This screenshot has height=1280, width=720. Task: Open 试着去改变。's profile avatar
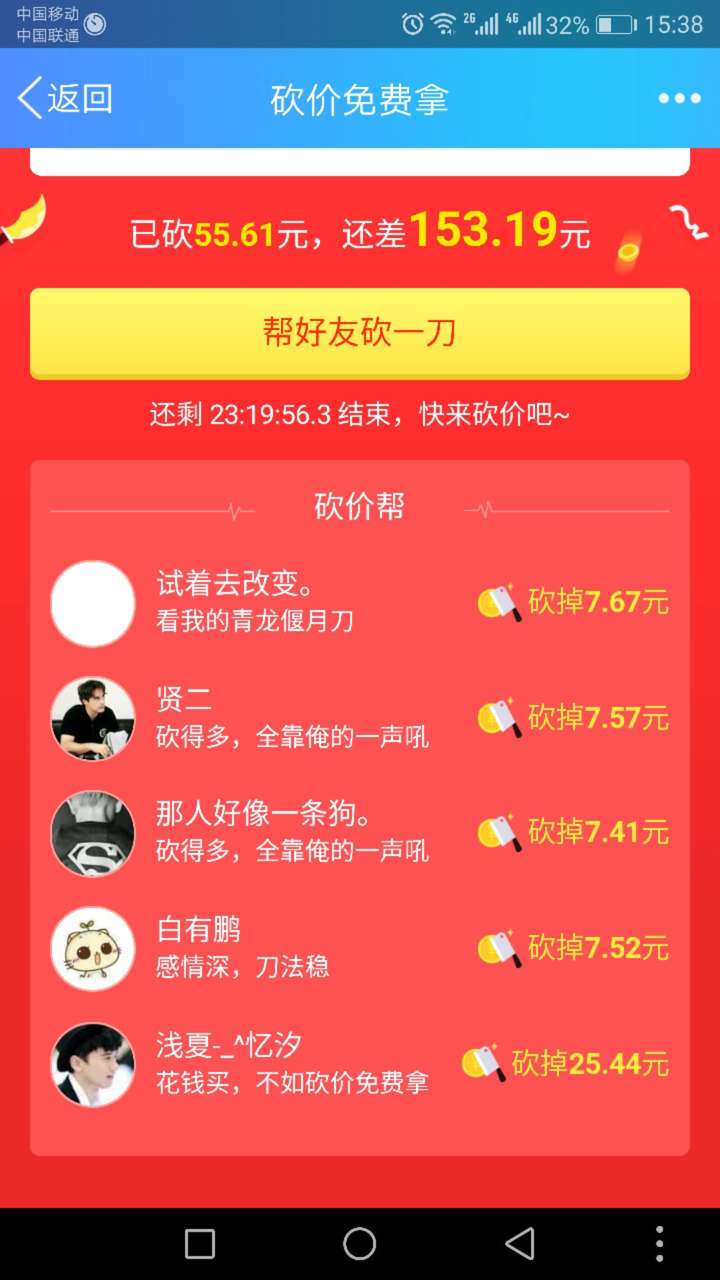(92, 602)
